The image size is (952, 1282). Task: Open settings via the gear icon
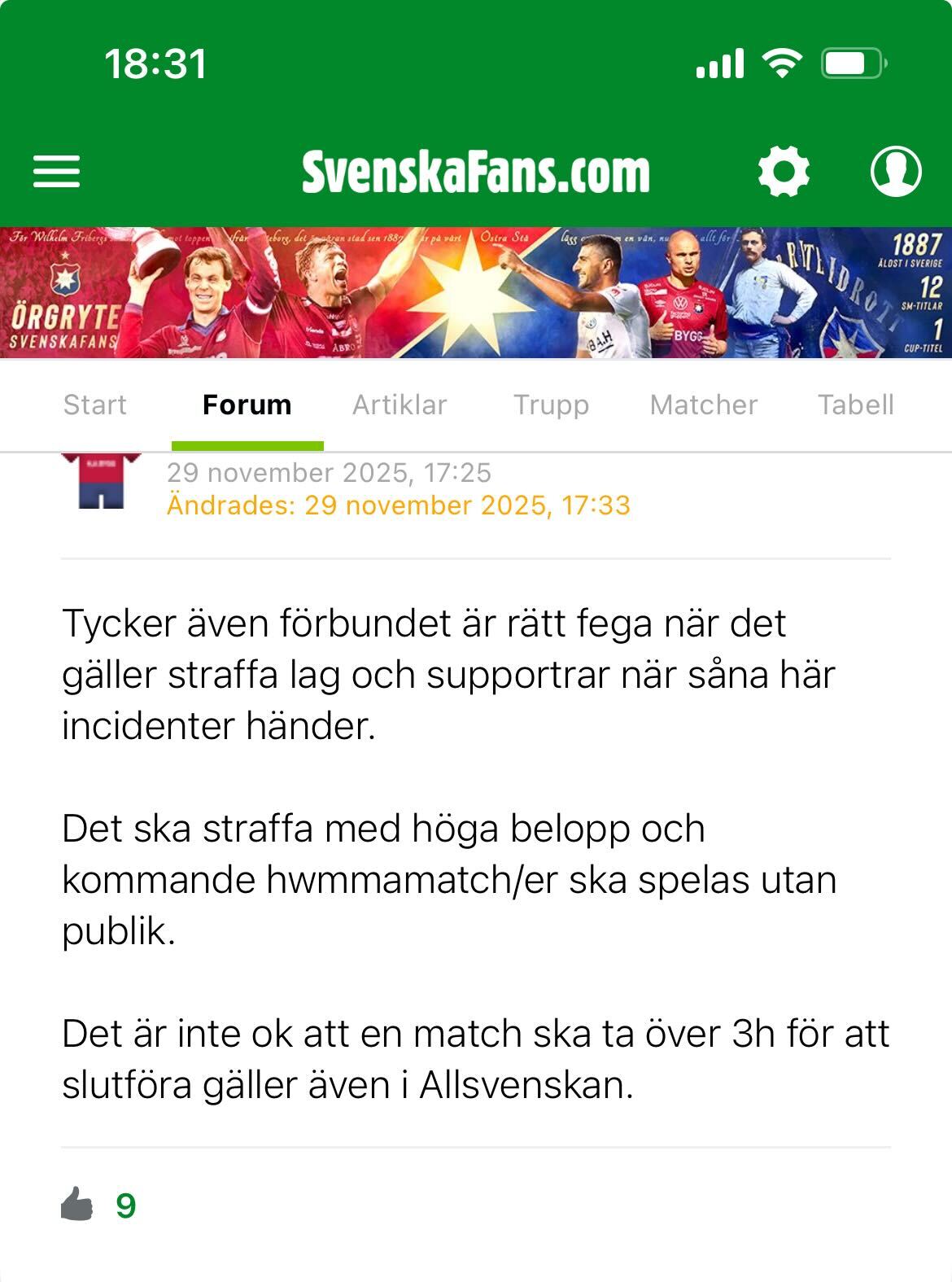[783, 172]
